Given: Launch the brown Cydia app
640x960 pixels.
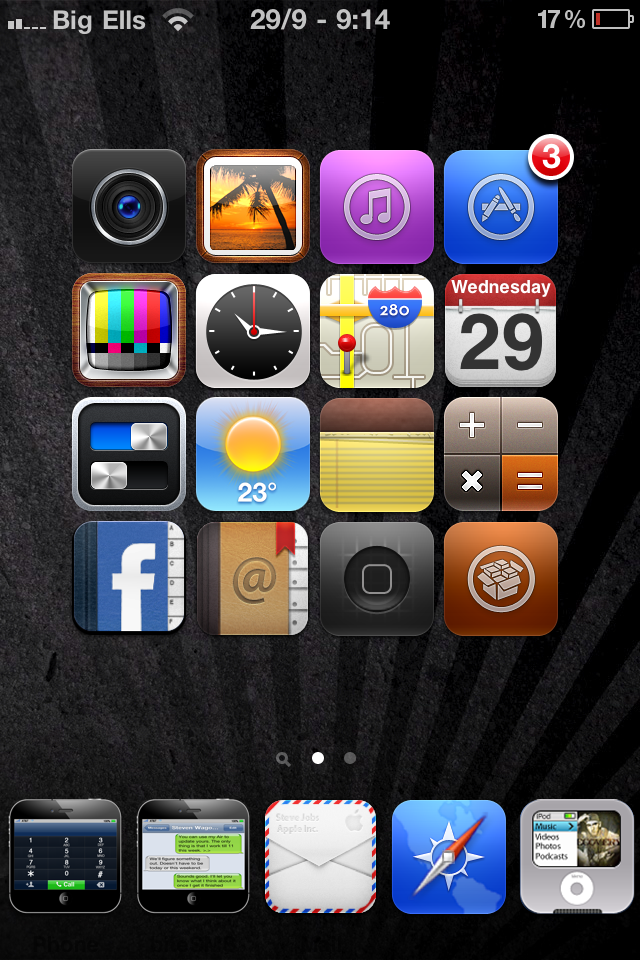Looking at the screenshot, I should pyautogui.click(x=500, y=578).
